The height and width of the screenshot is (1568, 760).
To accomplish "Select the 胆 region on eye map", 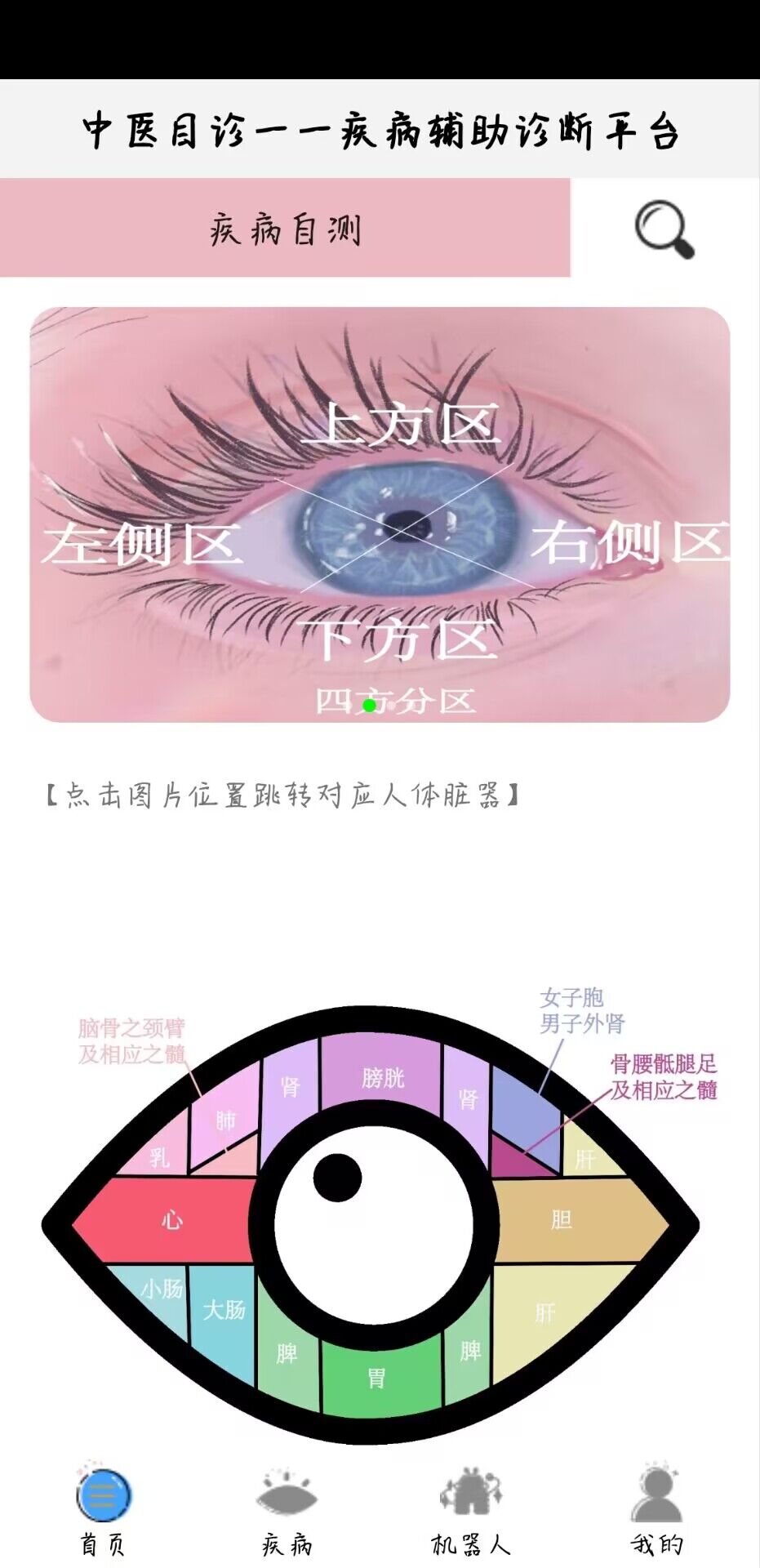I will pyautogui.click(x=562, y=1220).
